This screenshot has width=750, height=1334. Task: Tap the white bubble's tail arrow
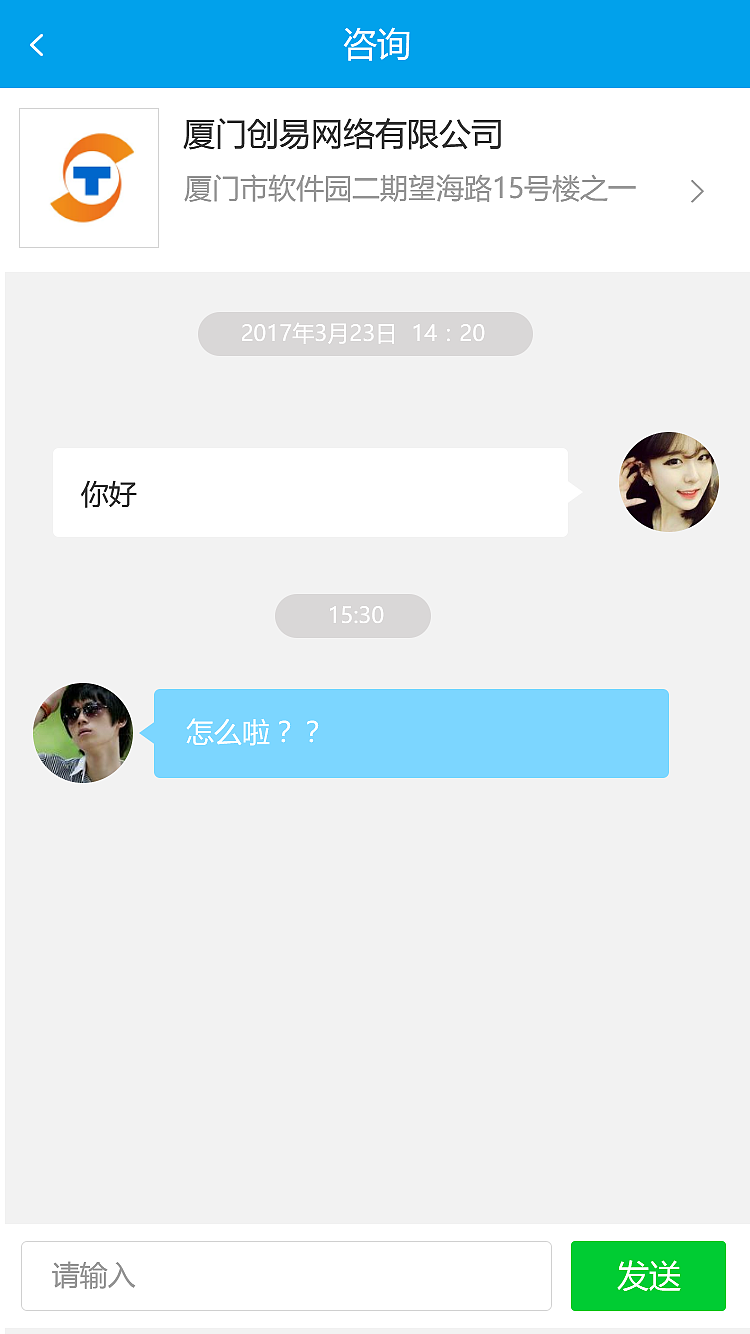coord(574,491)
